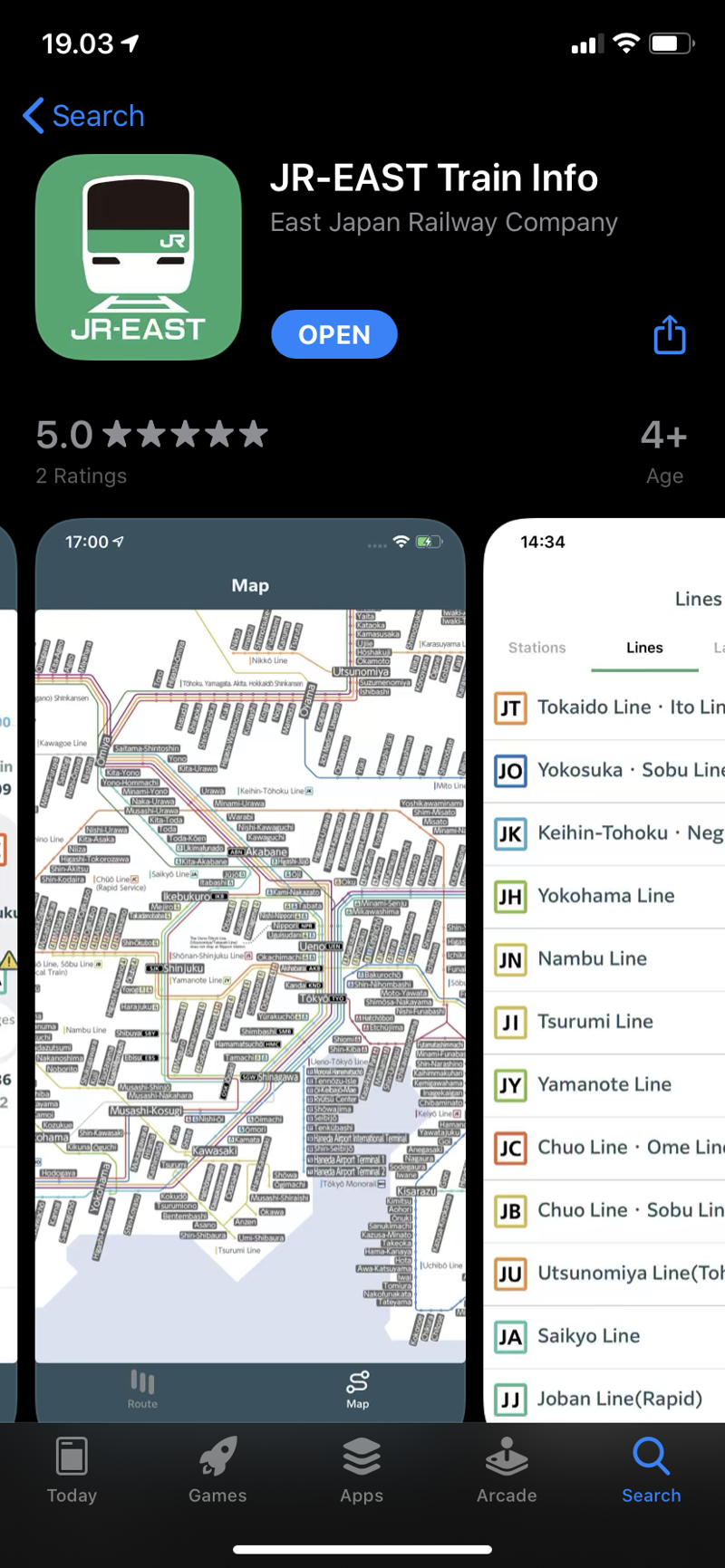Open the Search tab
725x1568 pixels.
click(x=651, y=1469)
